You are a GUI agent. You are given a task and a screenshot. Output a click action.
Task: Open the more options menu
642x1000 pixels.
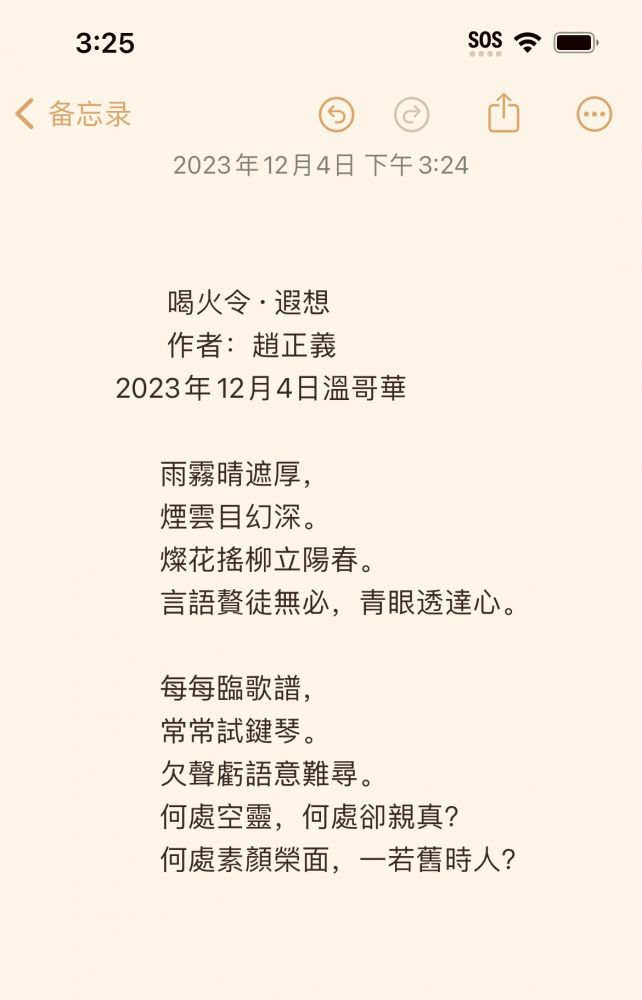tap(594, 115)
